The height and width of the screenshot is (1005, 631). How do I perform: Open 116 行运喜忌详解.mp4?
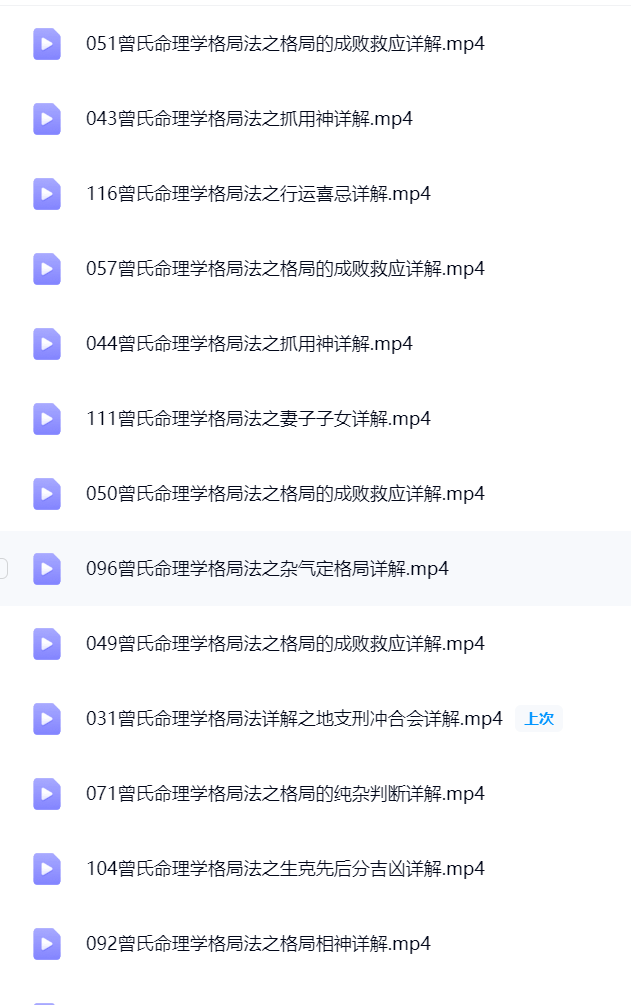(x=258, y=194)
